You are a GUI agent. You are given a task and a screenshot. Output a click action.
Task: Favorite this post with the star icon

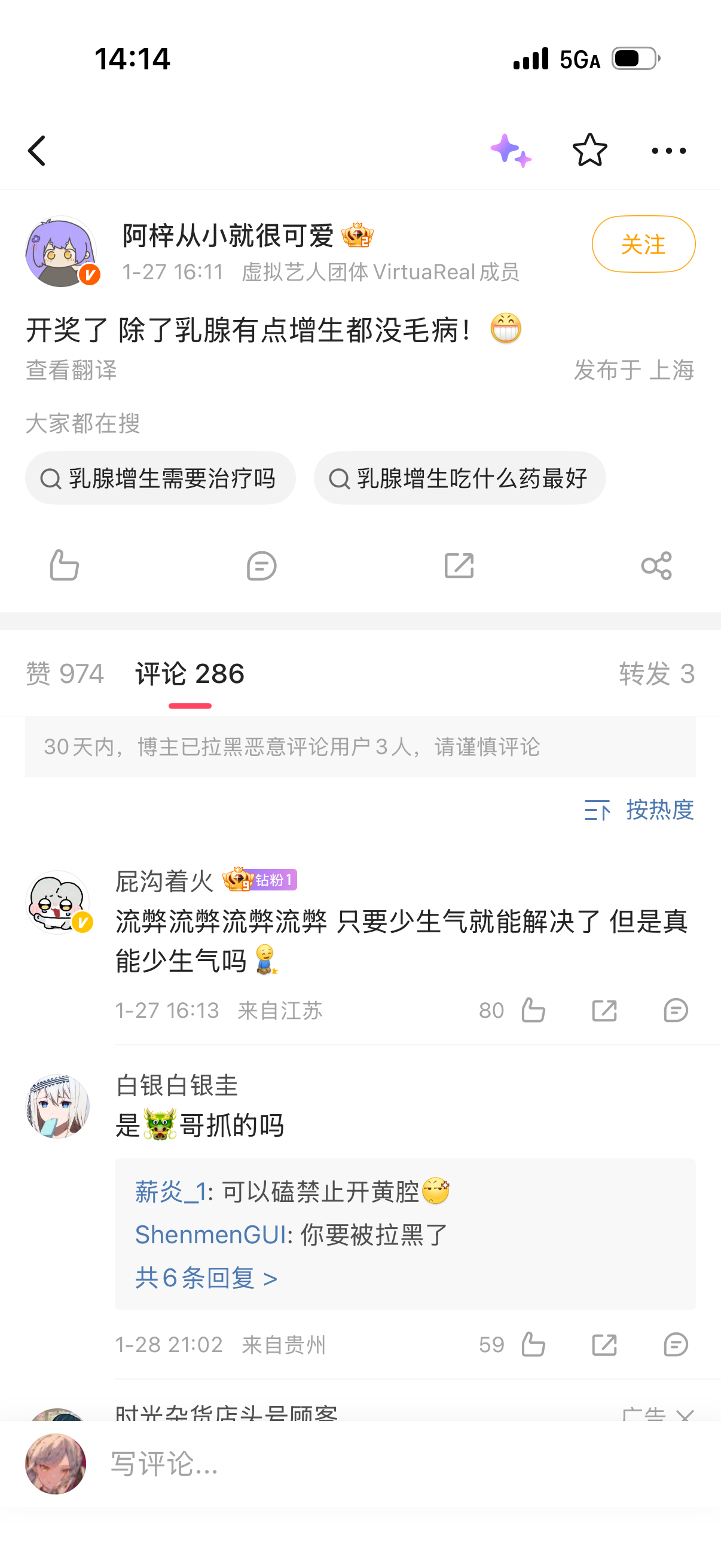(x=589, y=150)
